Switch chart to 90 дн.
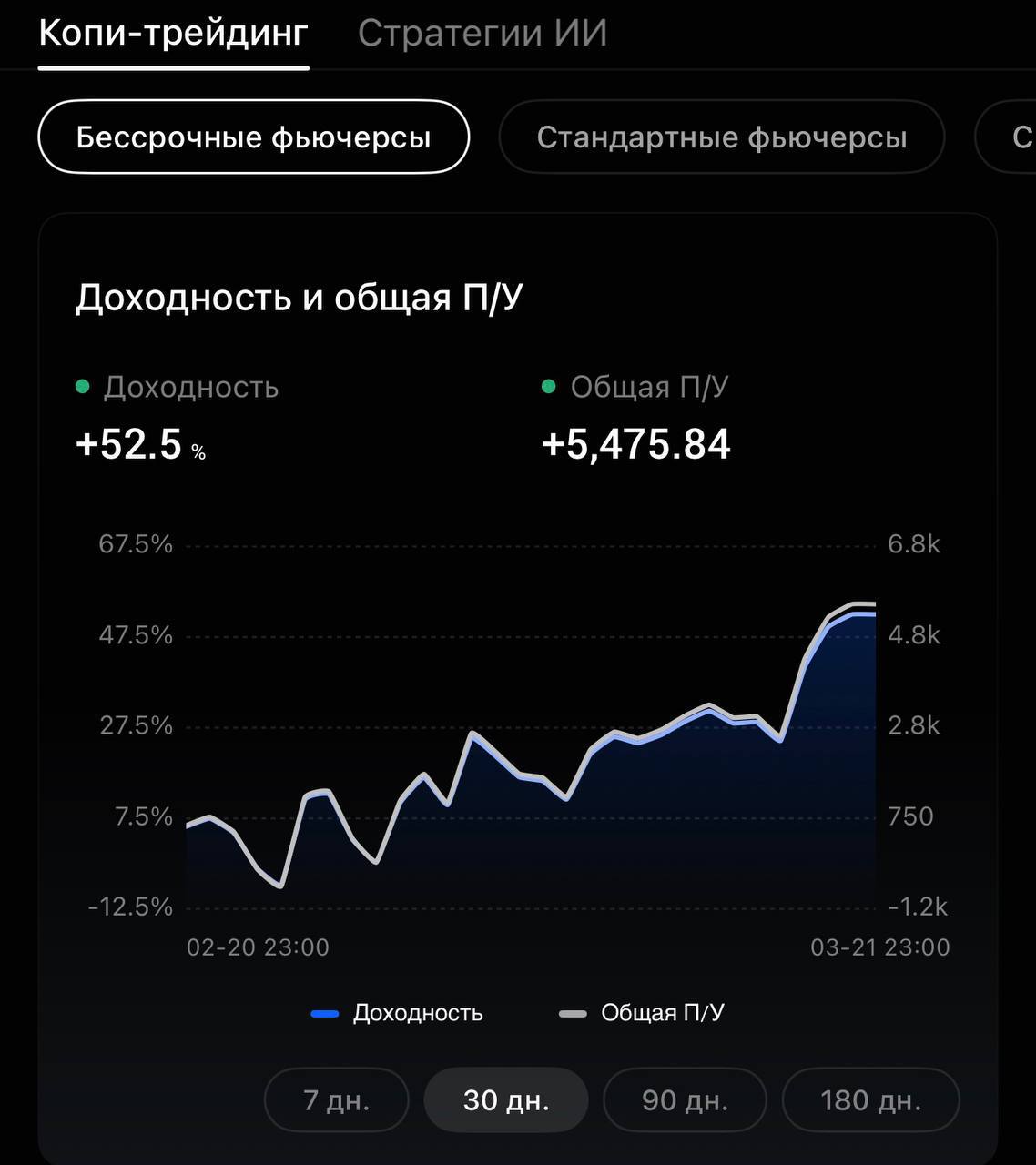Viewport: 1036px width, 1165px height. click(685, 1100)
